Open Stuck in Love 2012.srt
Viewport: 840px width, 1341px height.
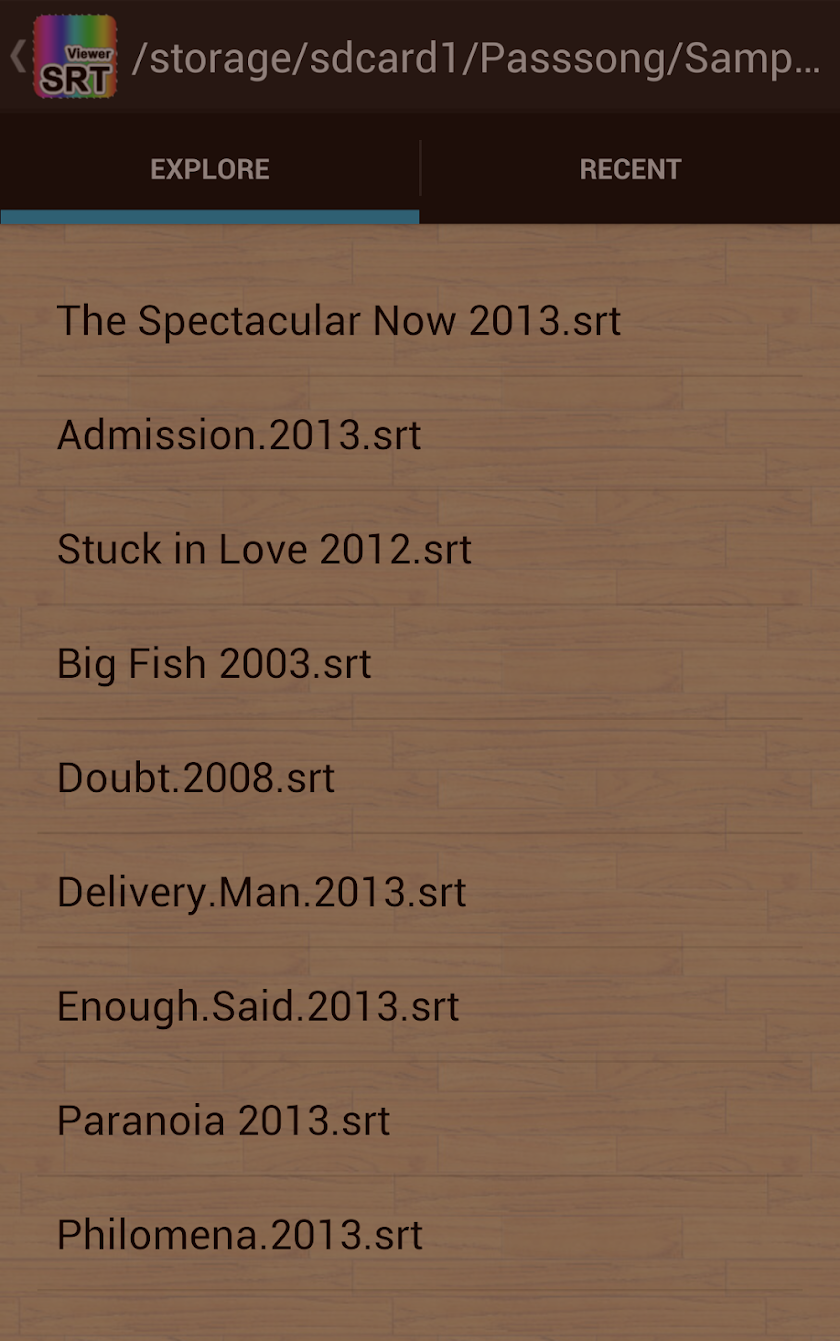coord(264,549)
